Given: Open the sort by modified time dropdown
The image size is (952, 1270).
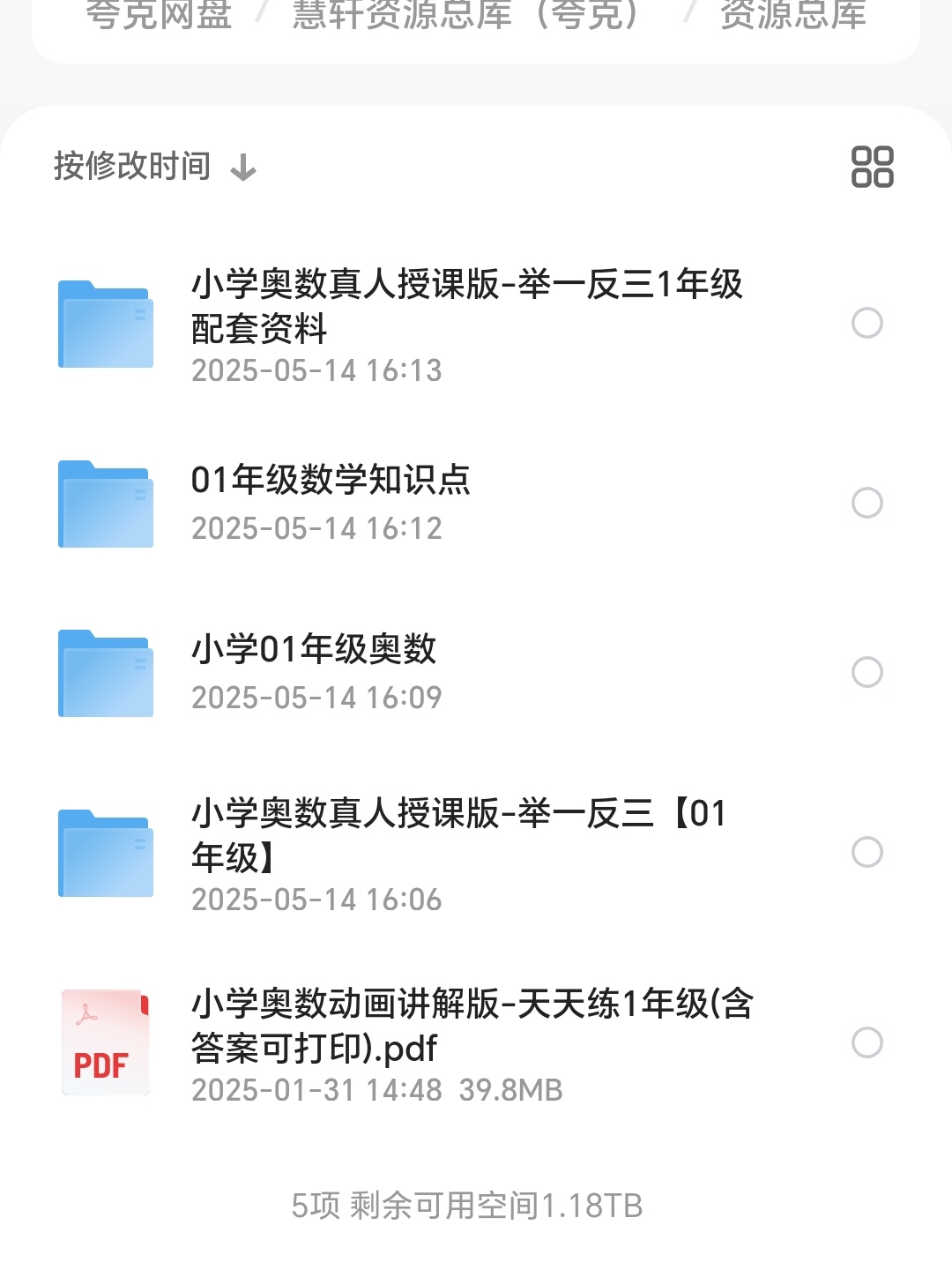Looking at the screenshot, I should tap(154, 167).
